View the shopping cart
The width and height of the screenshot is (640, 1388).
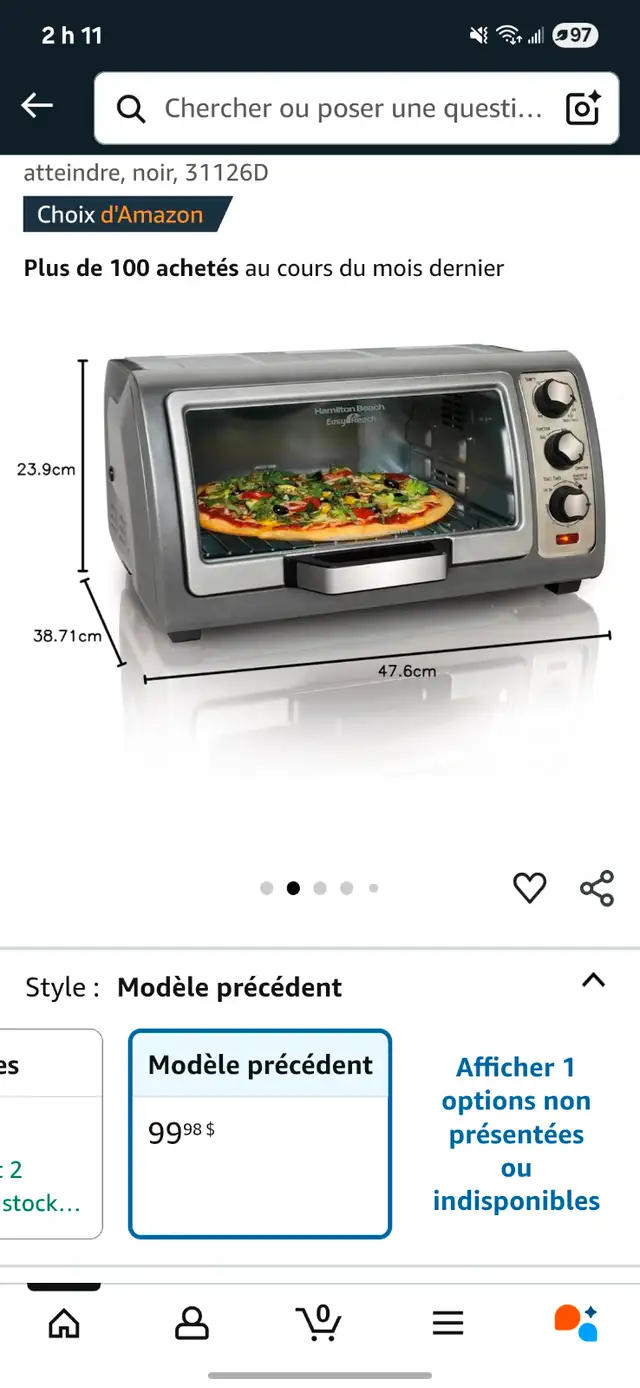320,1323
